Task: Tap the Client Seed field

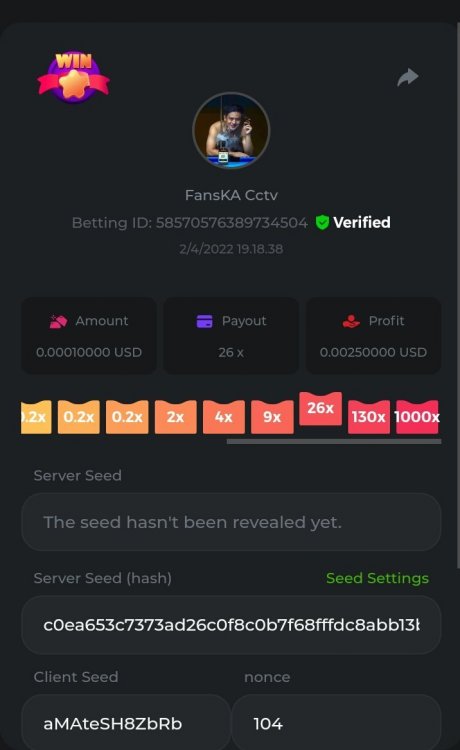Action: [126, 722]
